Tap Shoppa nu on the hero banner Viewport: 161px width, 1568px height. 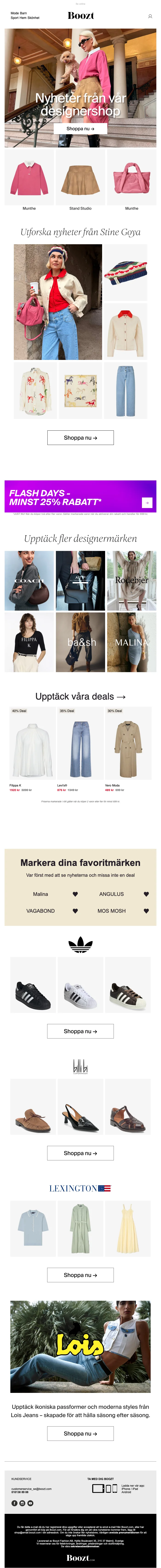coord(80,128)
